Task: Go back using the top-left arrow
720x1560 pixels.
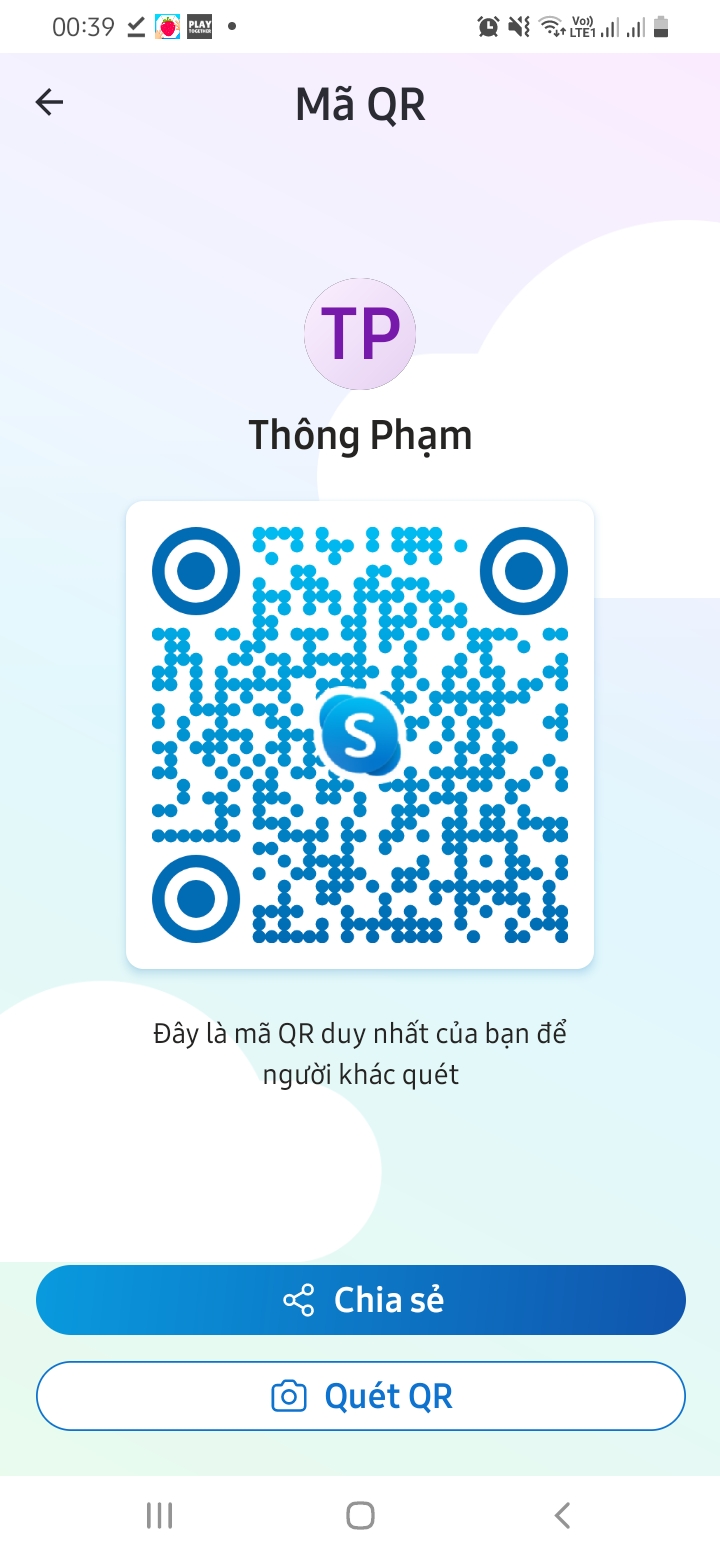Action: tap(49, 102)
